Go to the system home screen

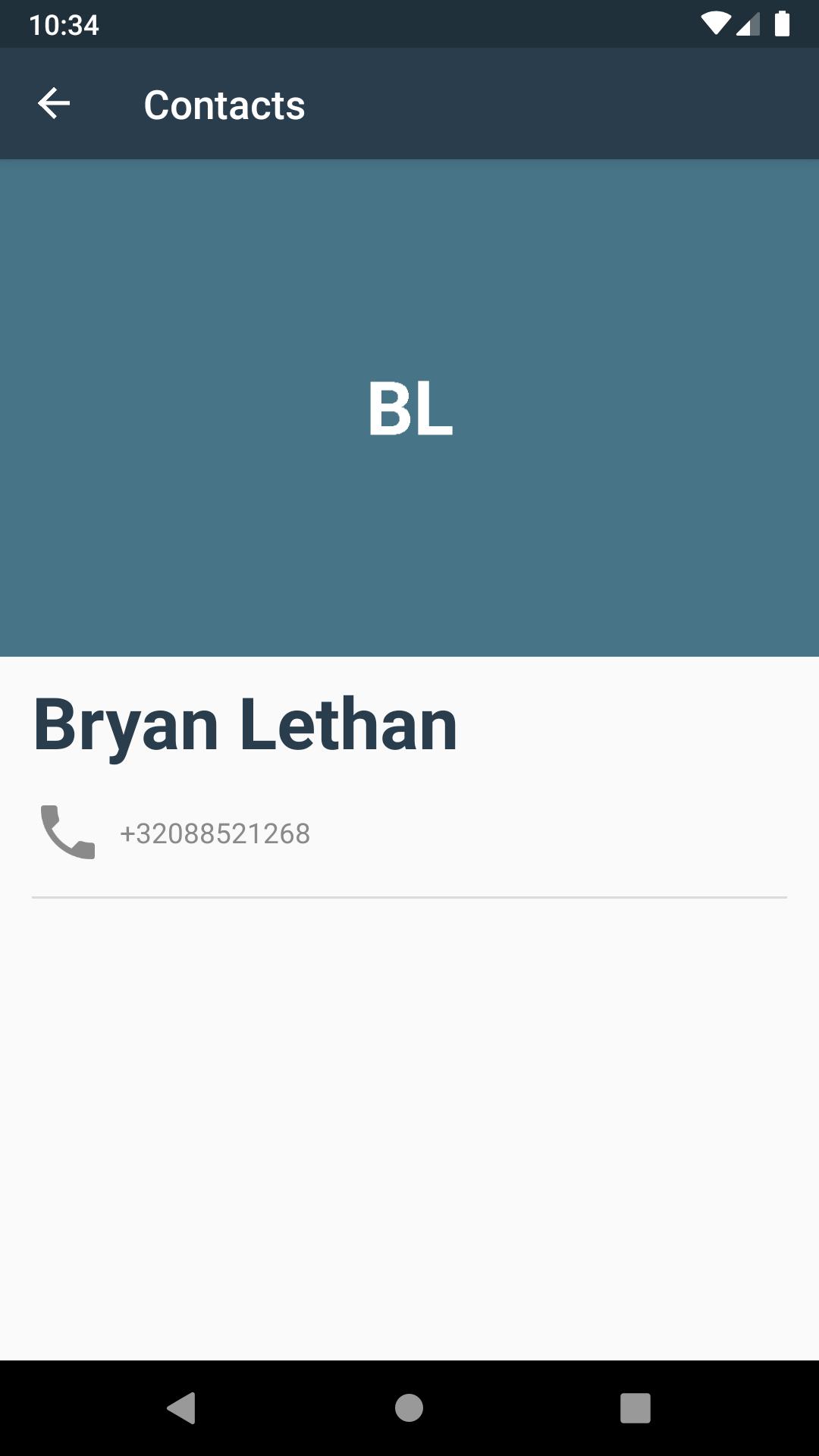point(409,1408)
